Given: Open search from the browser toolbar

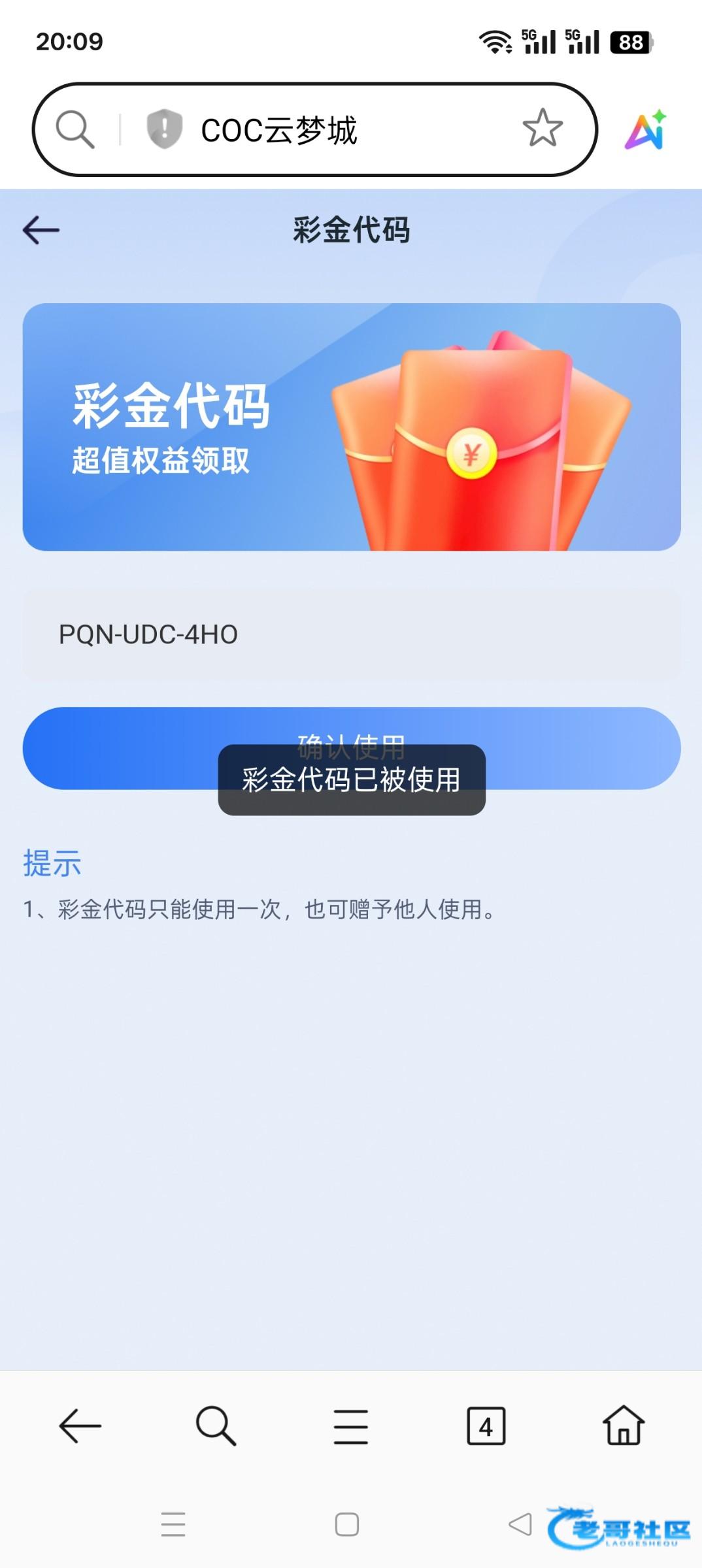Looking at the screenshot, I should (x=216, y=1426).
